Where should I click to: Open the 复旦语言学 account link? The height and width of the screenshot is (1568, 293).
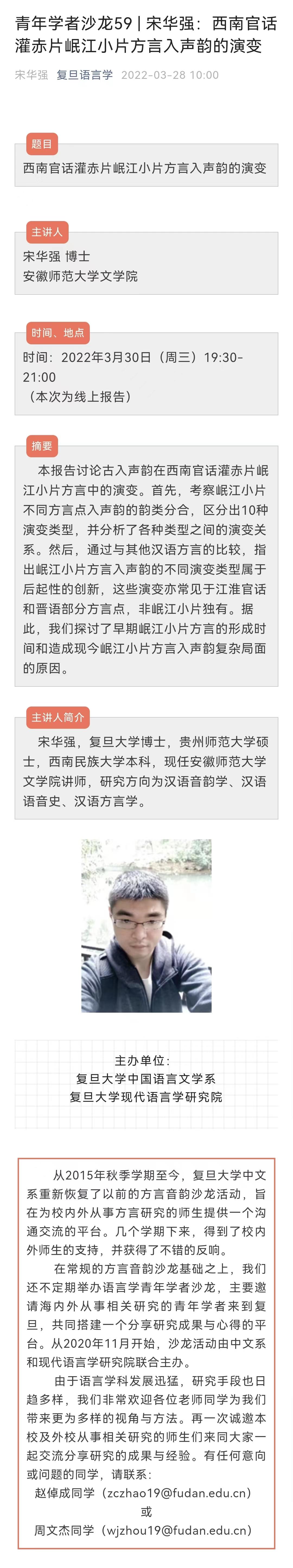coord(85,75)
